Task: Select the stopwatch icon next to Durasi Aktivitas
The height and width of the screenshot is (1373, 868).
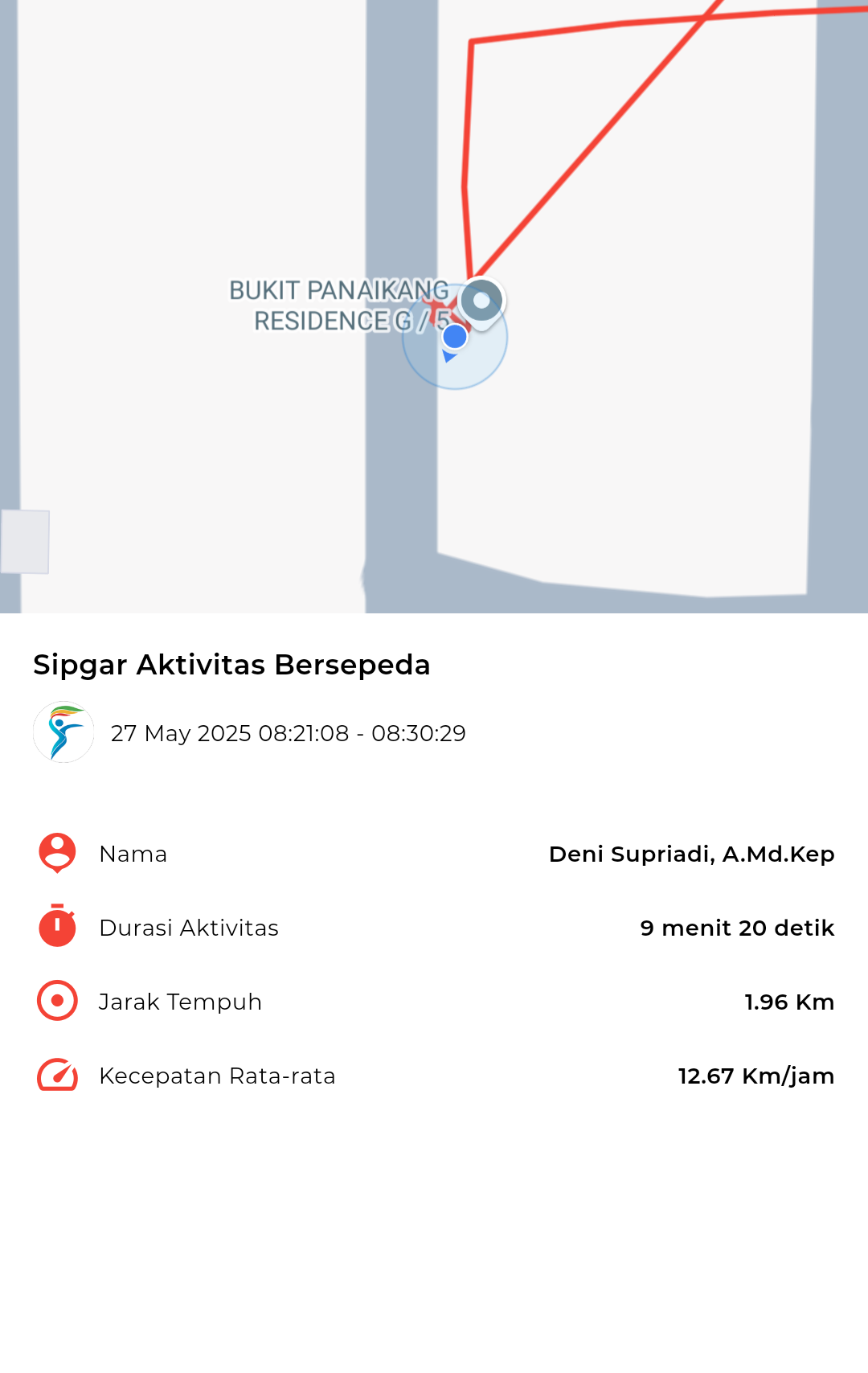Action: [55, 928]
